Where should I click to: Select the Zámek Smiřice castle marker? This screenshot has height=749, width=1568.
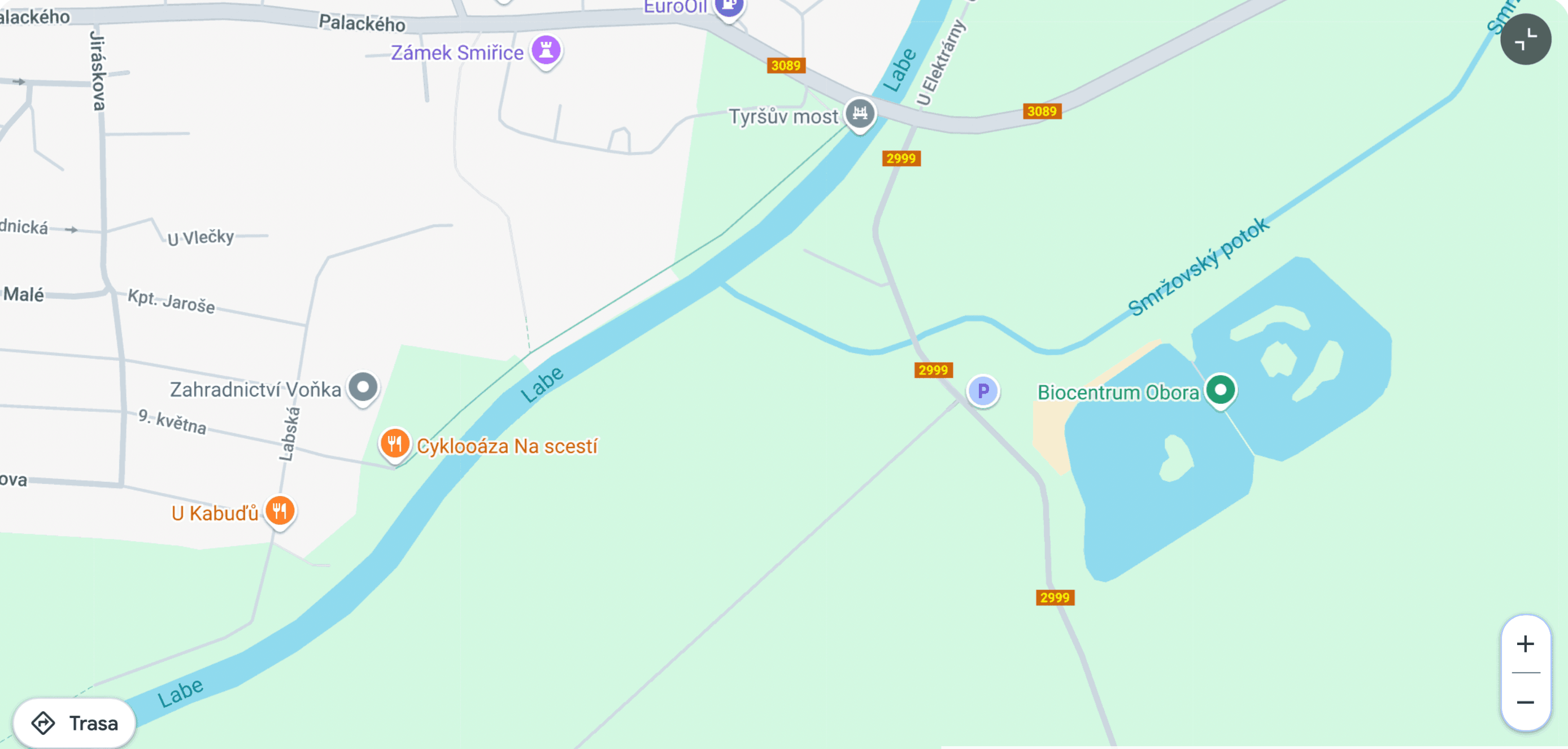point(546,50)
